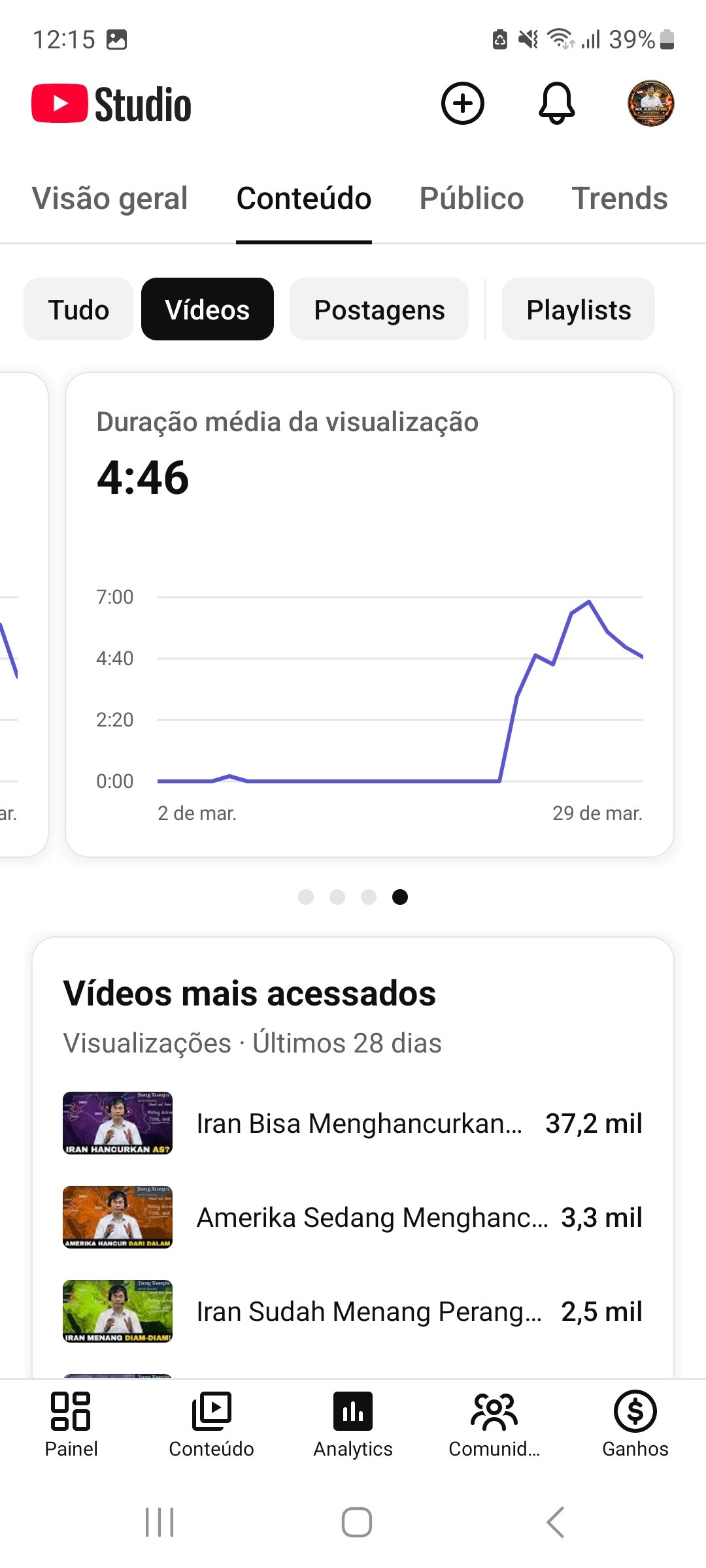The image size is (706, 1568).
Task: Open Conteúdo in bottom navigation
Action: tap(211, 1424)
